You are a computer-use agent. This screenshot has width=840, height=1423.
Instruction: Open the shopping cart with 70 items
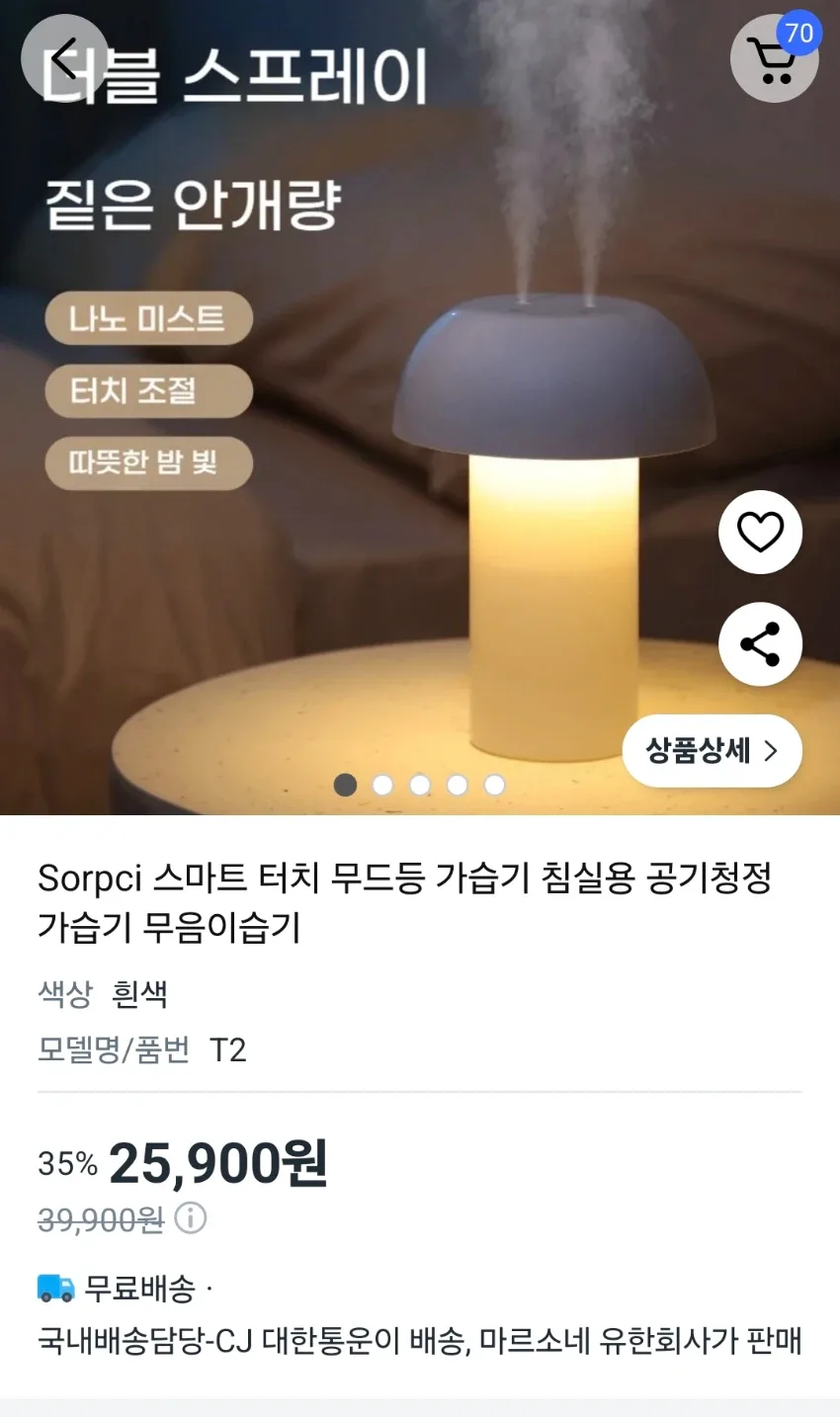coord(773,59)
